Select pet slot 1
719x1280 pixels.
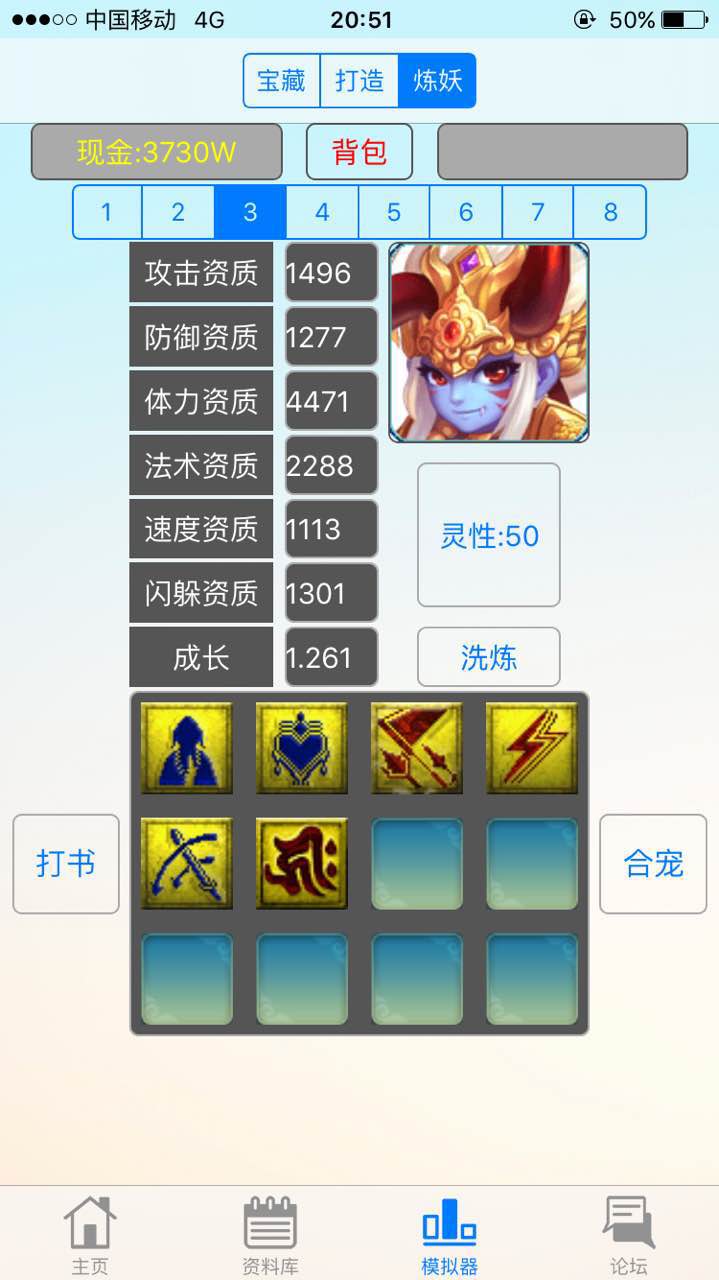[107, 212]
